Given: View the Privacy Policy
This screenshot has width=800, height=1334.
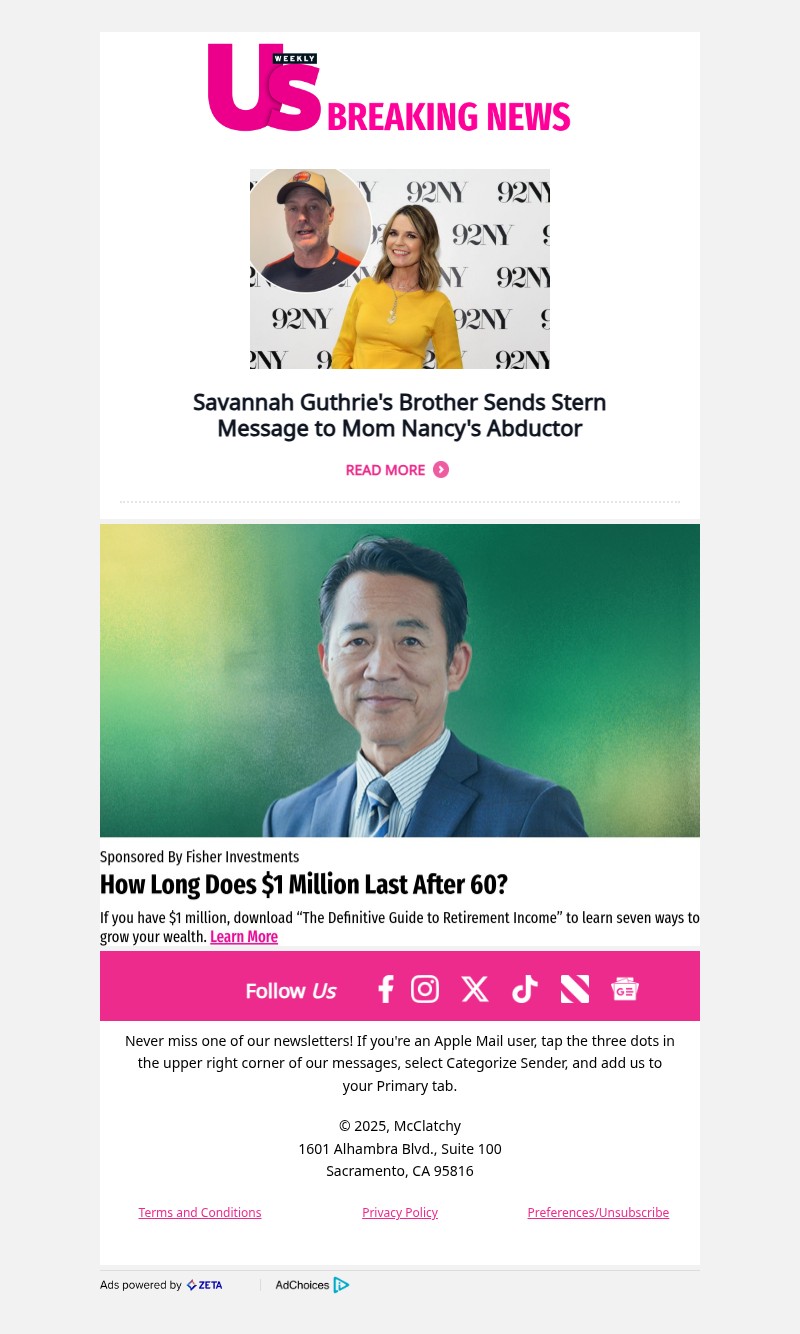Looking at the screenshot, I should pos(399,1212).
